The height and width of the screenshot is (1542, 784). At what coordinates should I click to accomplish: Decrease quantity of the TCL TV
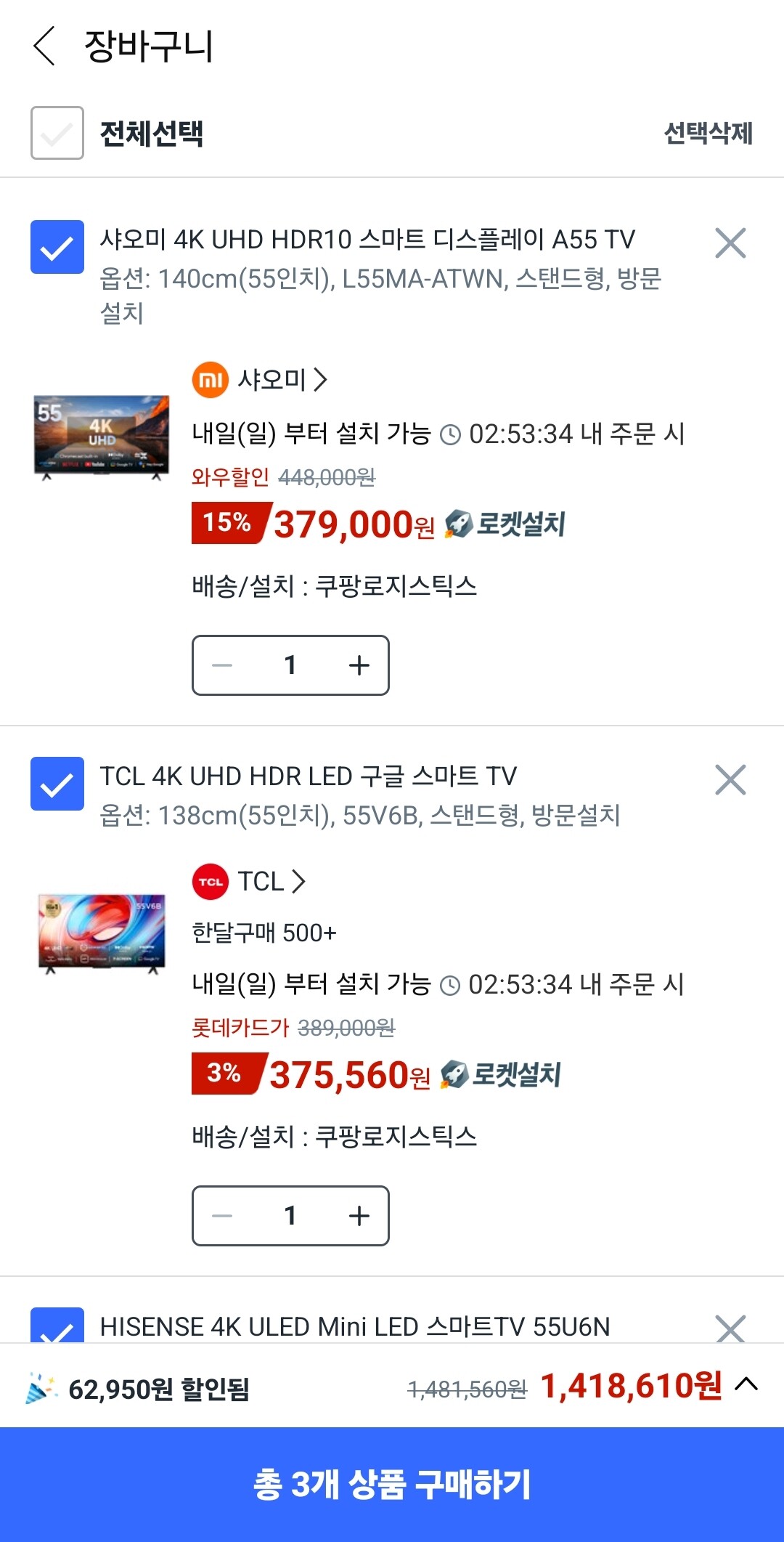click(222, 1216)
